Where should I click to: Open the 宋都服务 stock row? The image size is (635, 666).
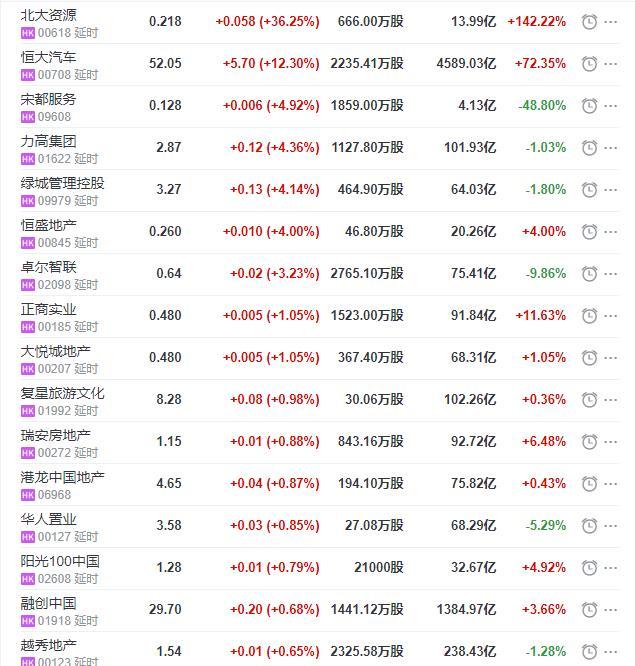point(48,99)
